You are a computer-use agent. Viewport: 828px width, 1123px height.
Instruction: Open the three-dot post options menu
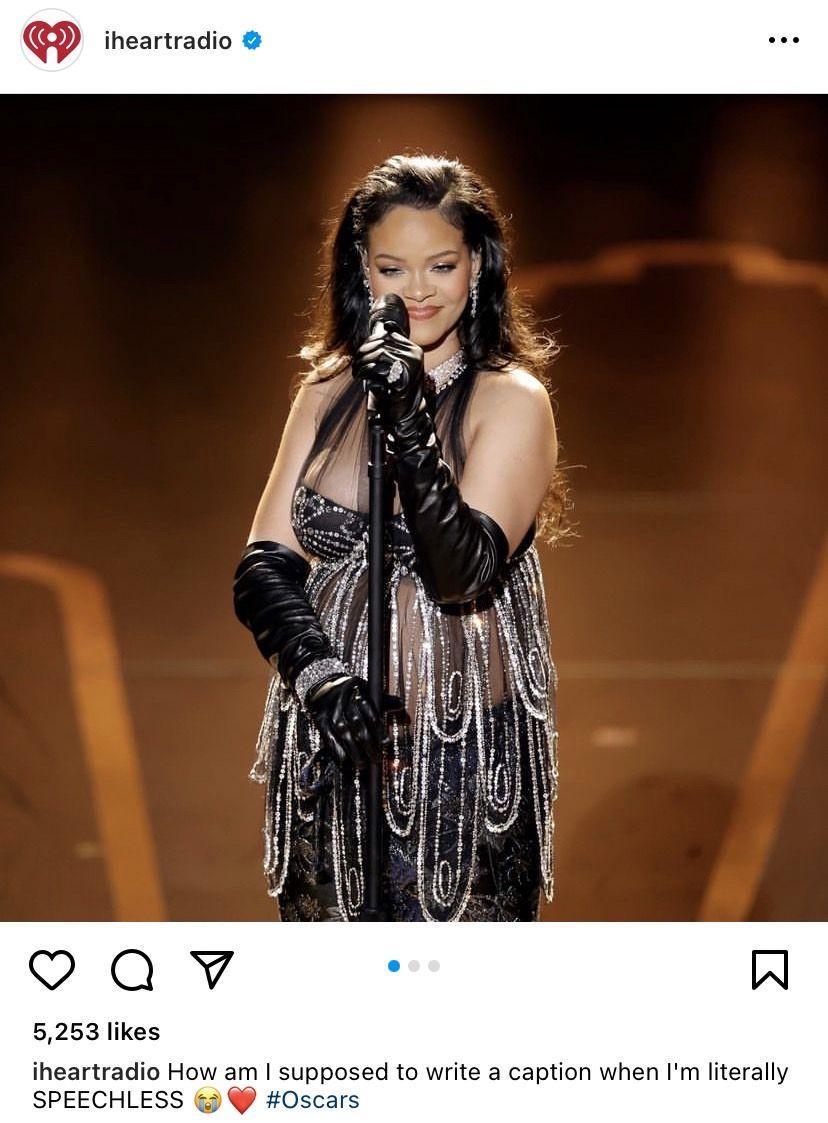[783, 40]
